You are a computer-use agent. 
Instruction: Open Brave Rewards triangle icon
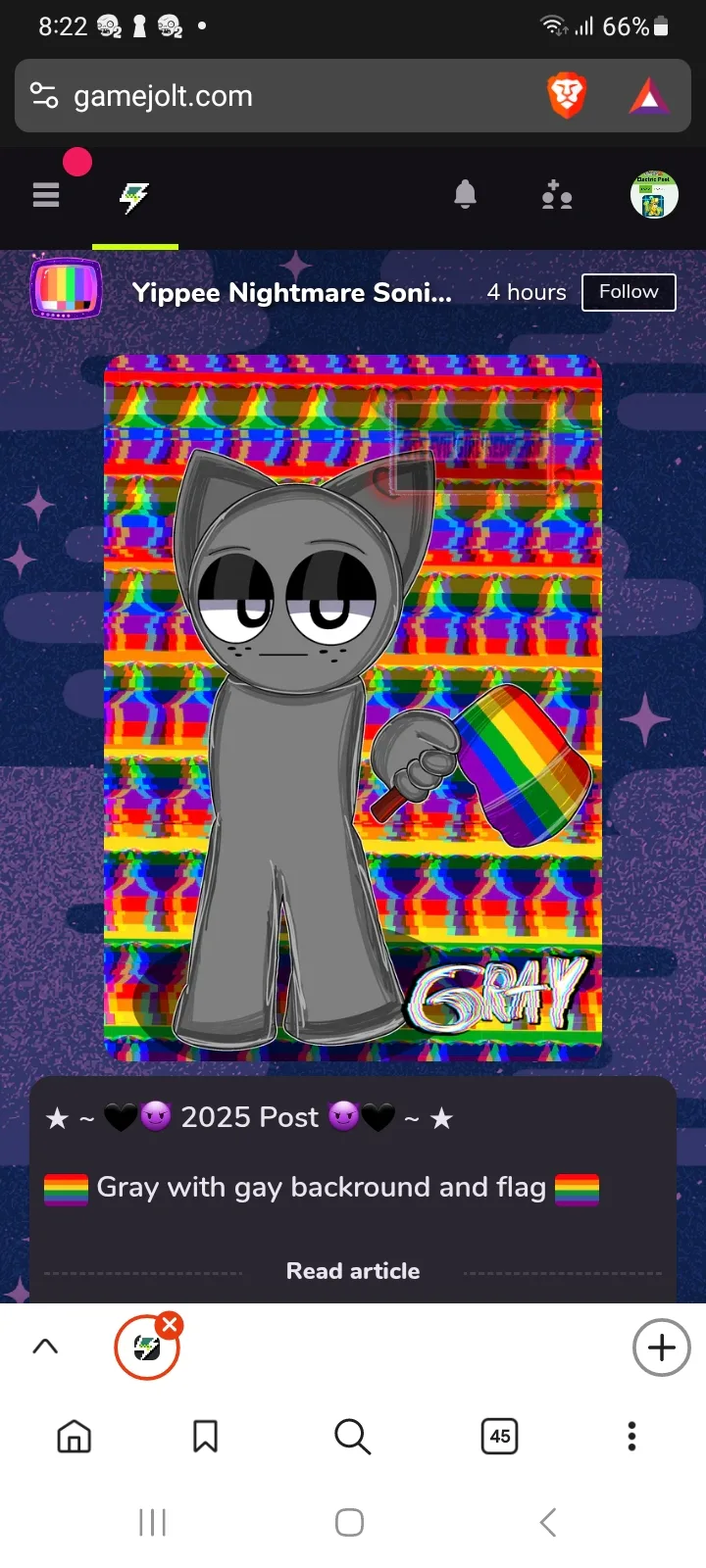648,97
